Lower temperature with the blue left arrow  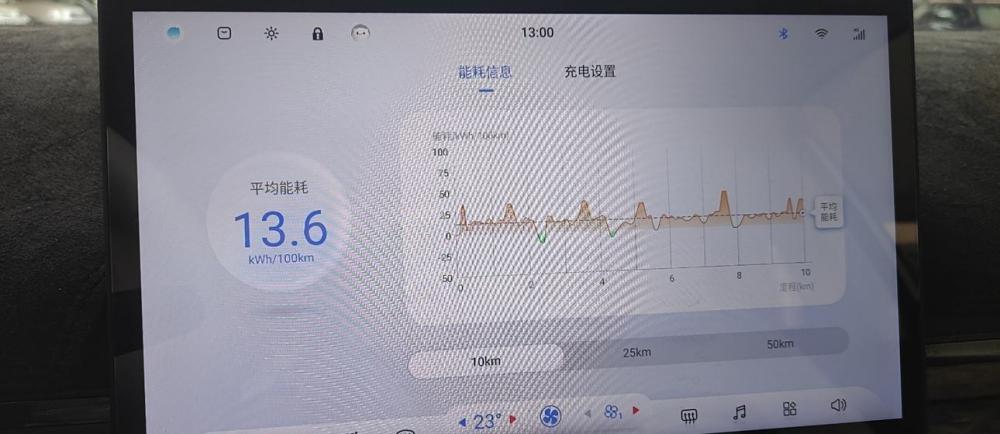coord(461,419)
